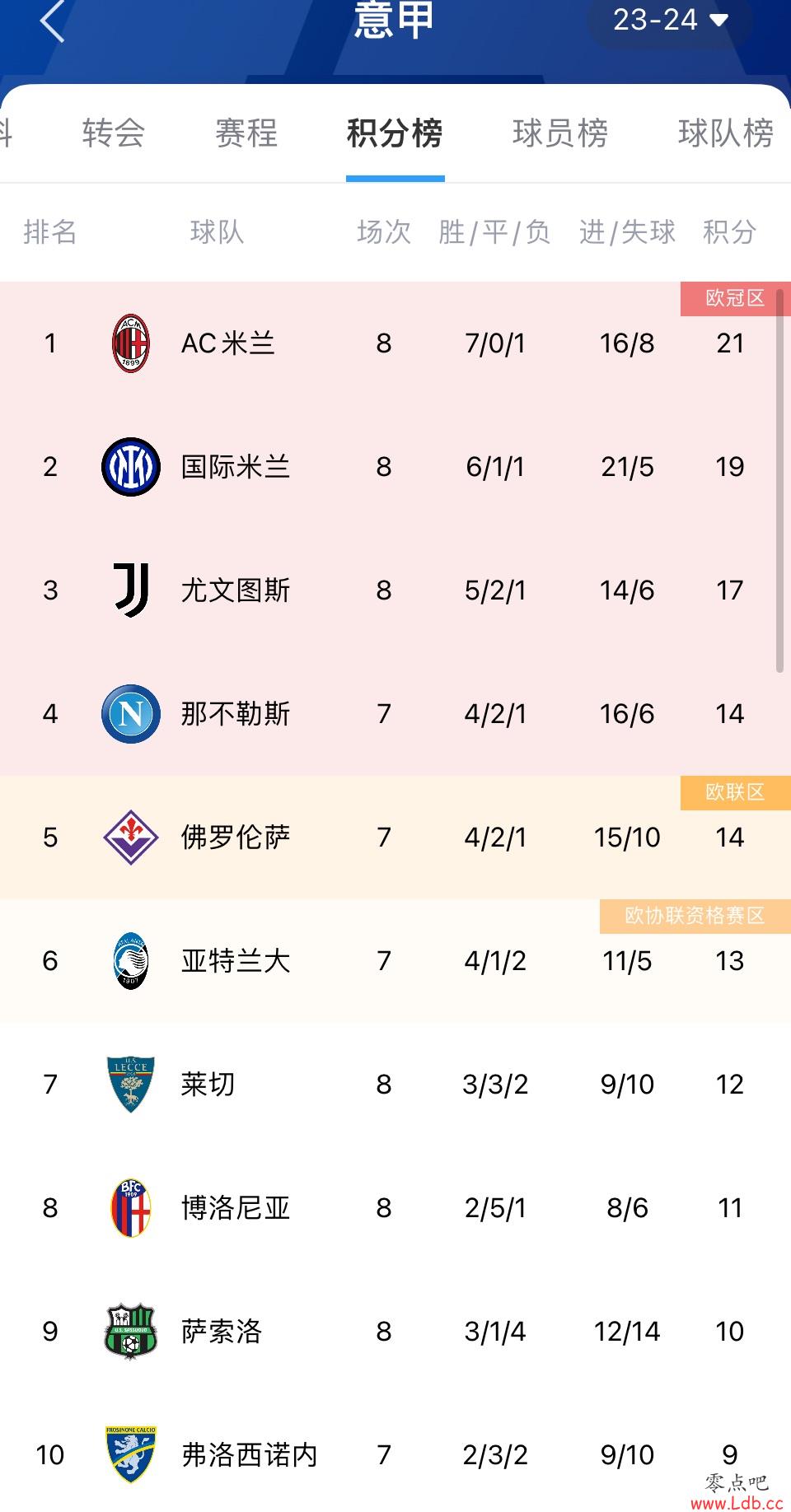Open the 博洛尼亚 team row
This screenshot has height=1512, width=791.
click(x=395, y=1208)
